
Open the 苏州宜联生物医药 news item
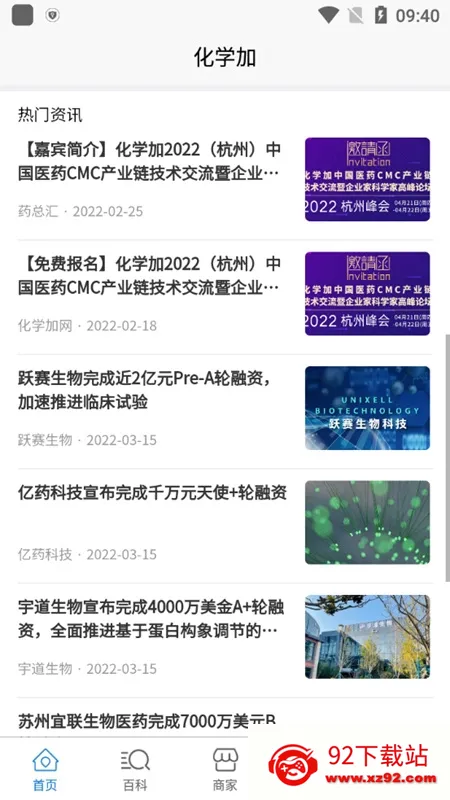(x=147, y=721)
